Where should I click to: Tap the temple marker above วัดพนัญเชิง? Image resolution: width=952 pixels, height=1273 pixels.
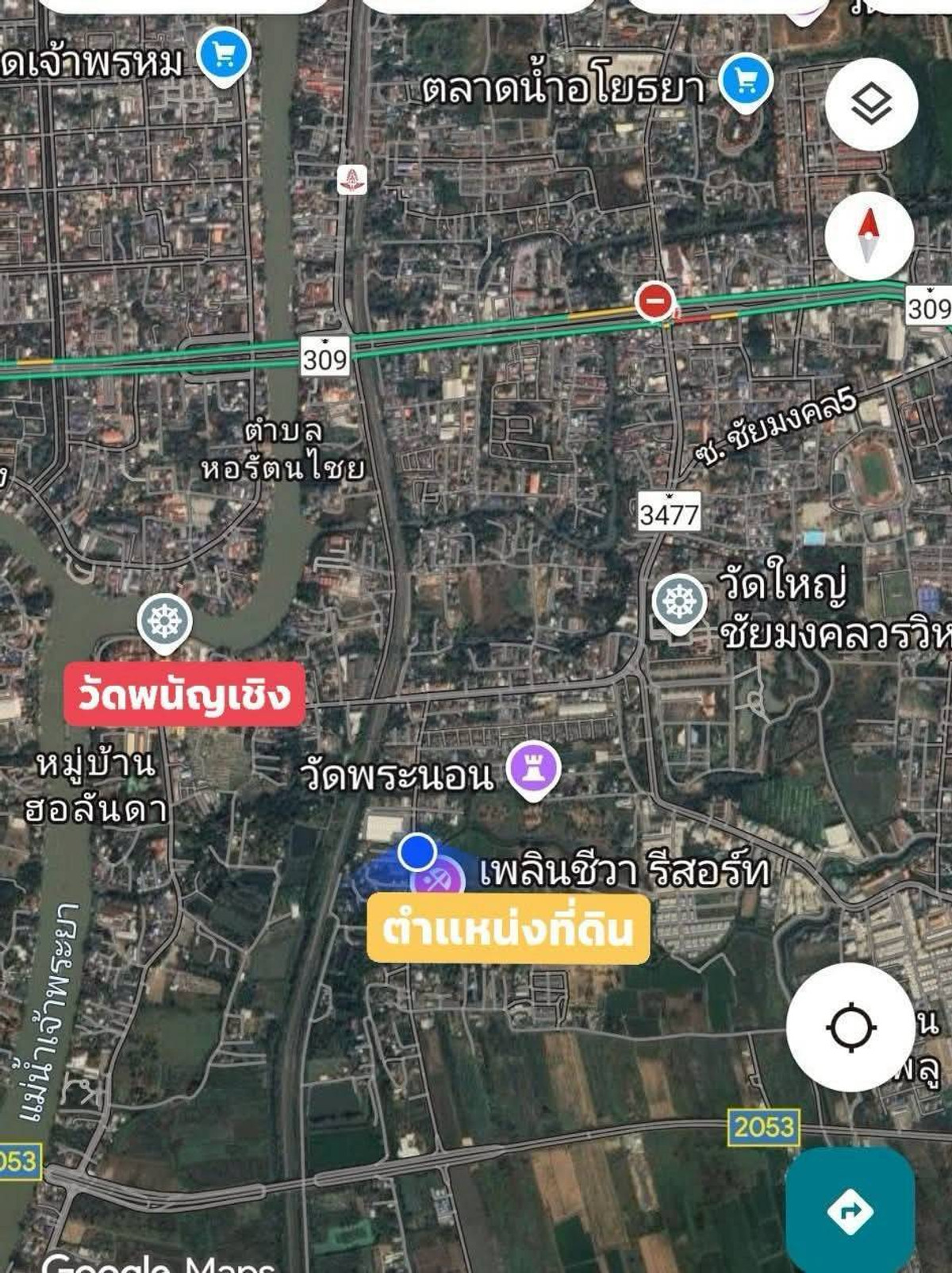tap(164, 621)
